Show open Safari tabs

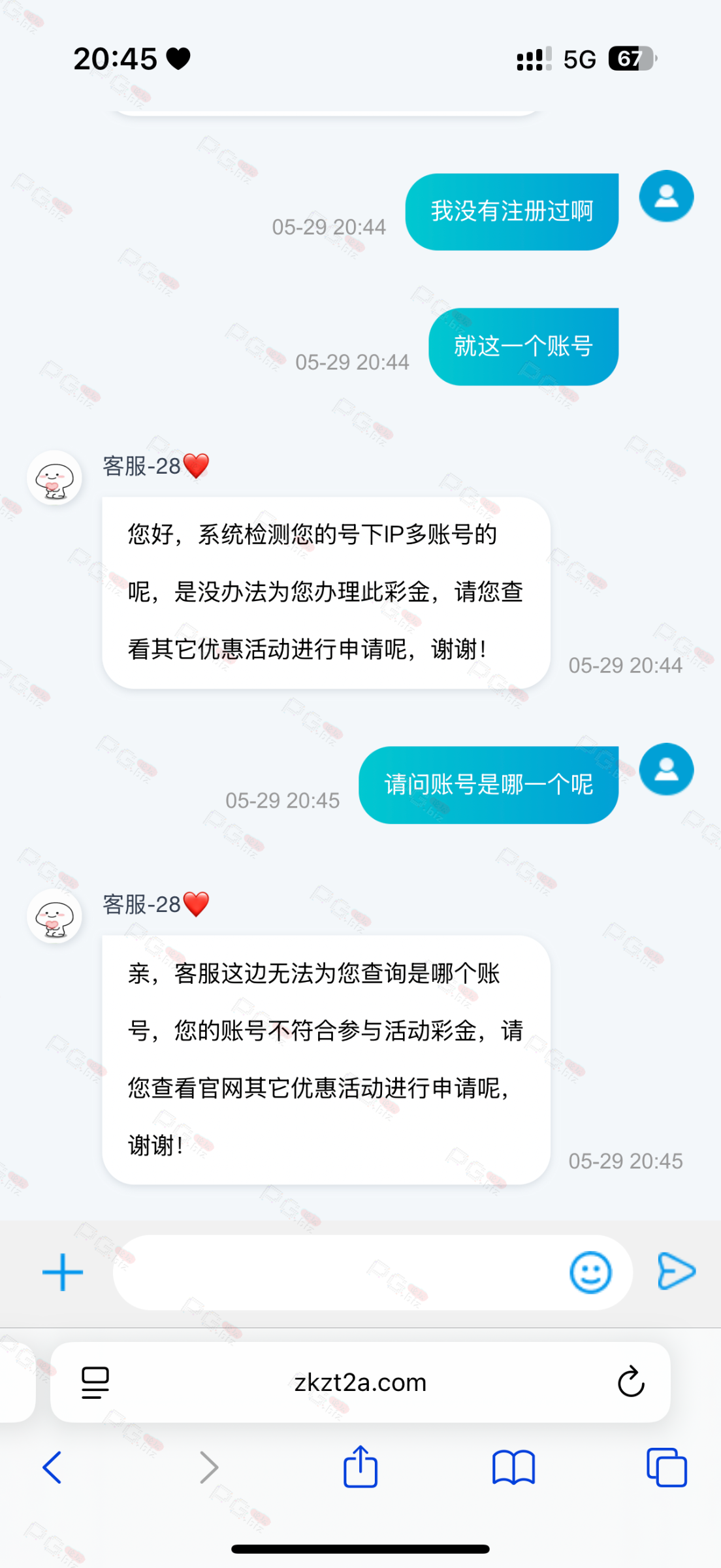point(666,1467)
